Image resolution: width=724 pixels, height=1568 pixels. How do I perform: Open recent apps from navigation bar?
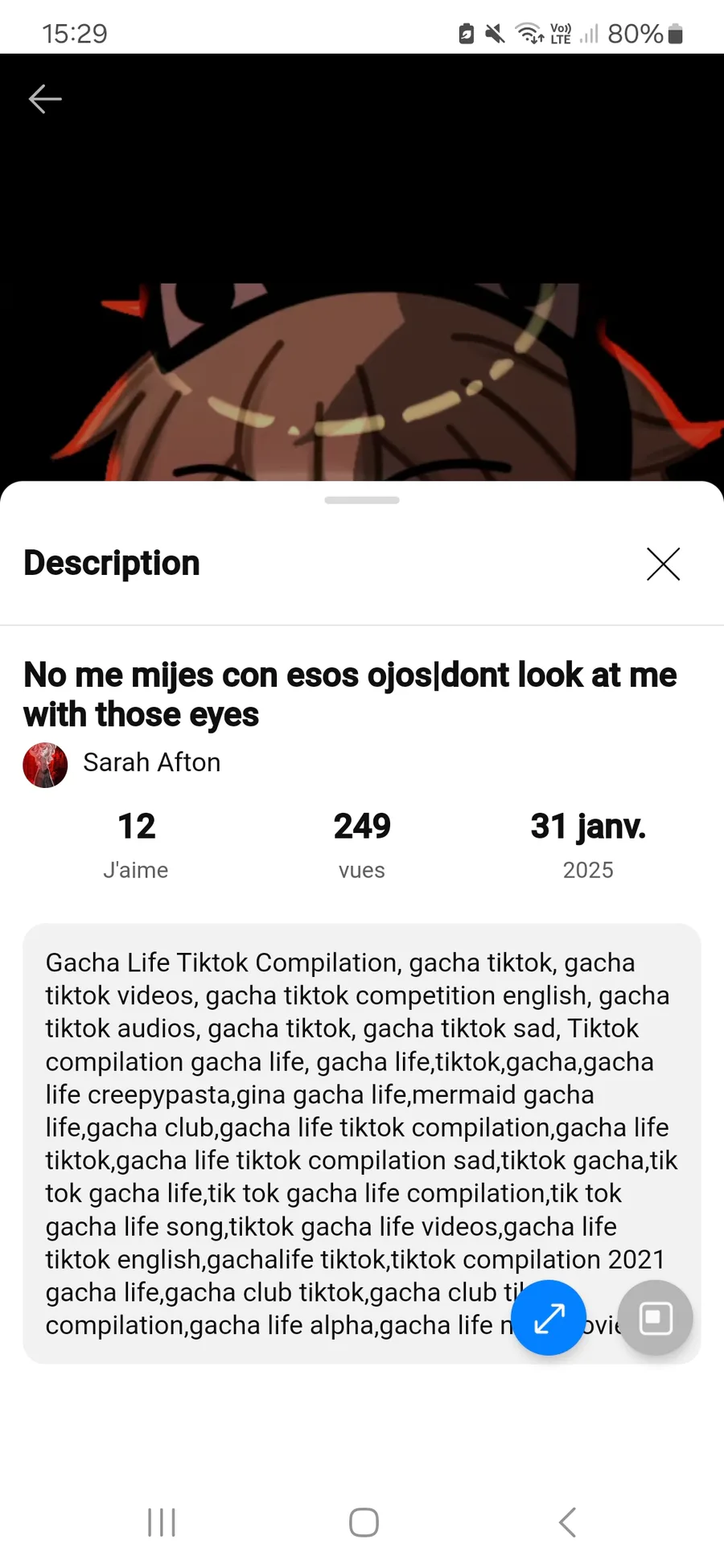pos(162,1522)
